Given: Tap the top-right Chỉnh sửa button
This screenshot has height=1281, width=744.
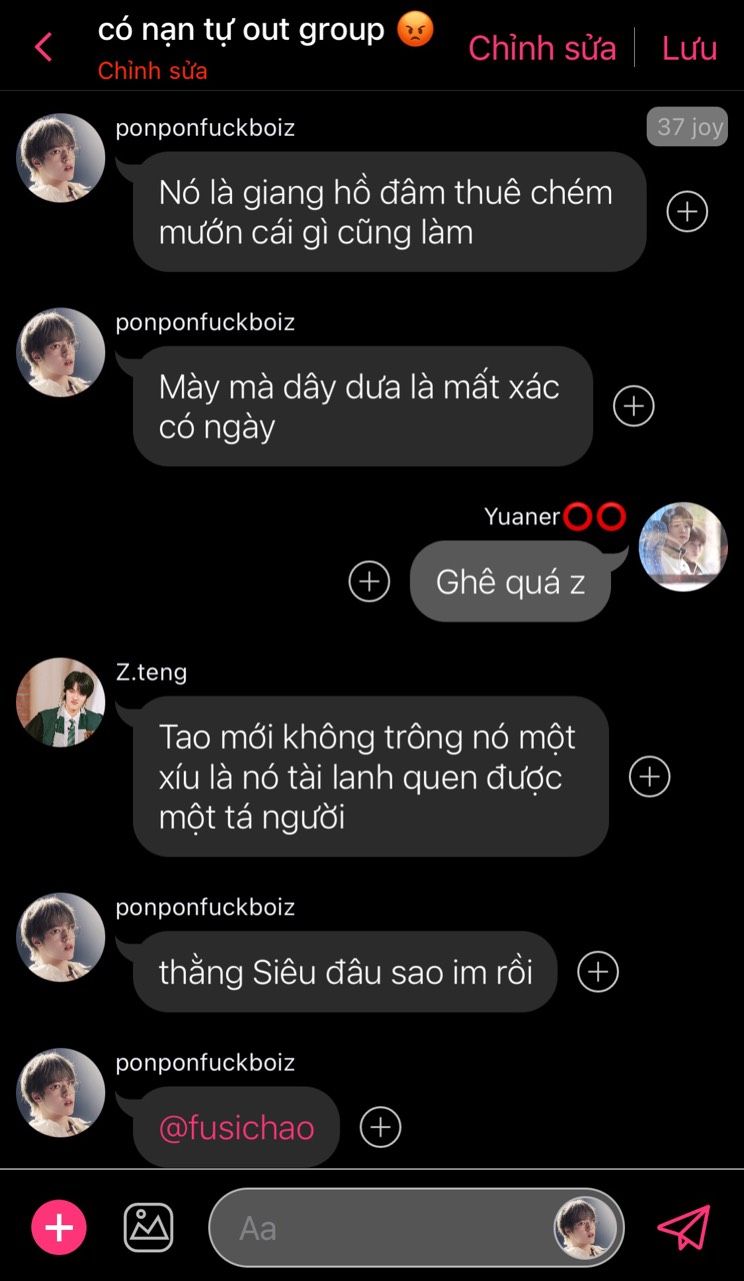Looking at the screenshot, I should coord(542,48).
